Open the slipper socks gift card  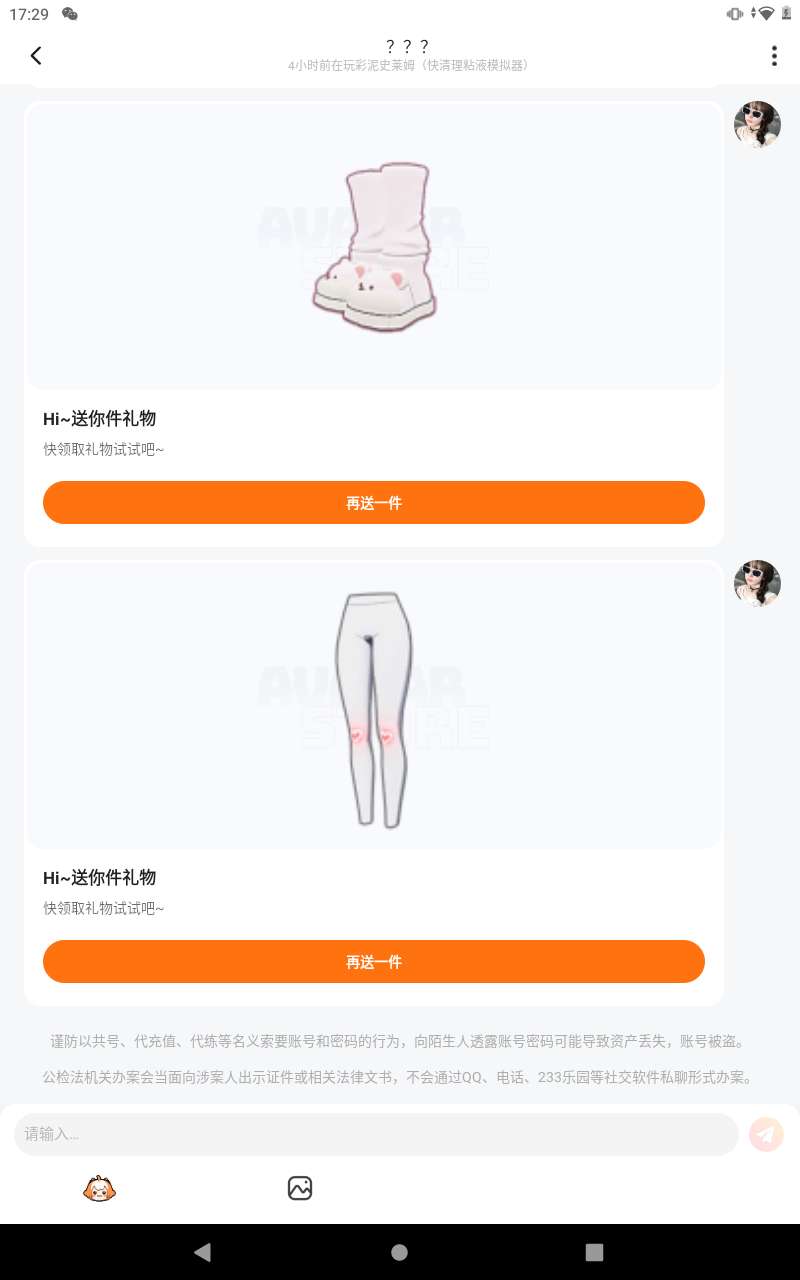374,246
